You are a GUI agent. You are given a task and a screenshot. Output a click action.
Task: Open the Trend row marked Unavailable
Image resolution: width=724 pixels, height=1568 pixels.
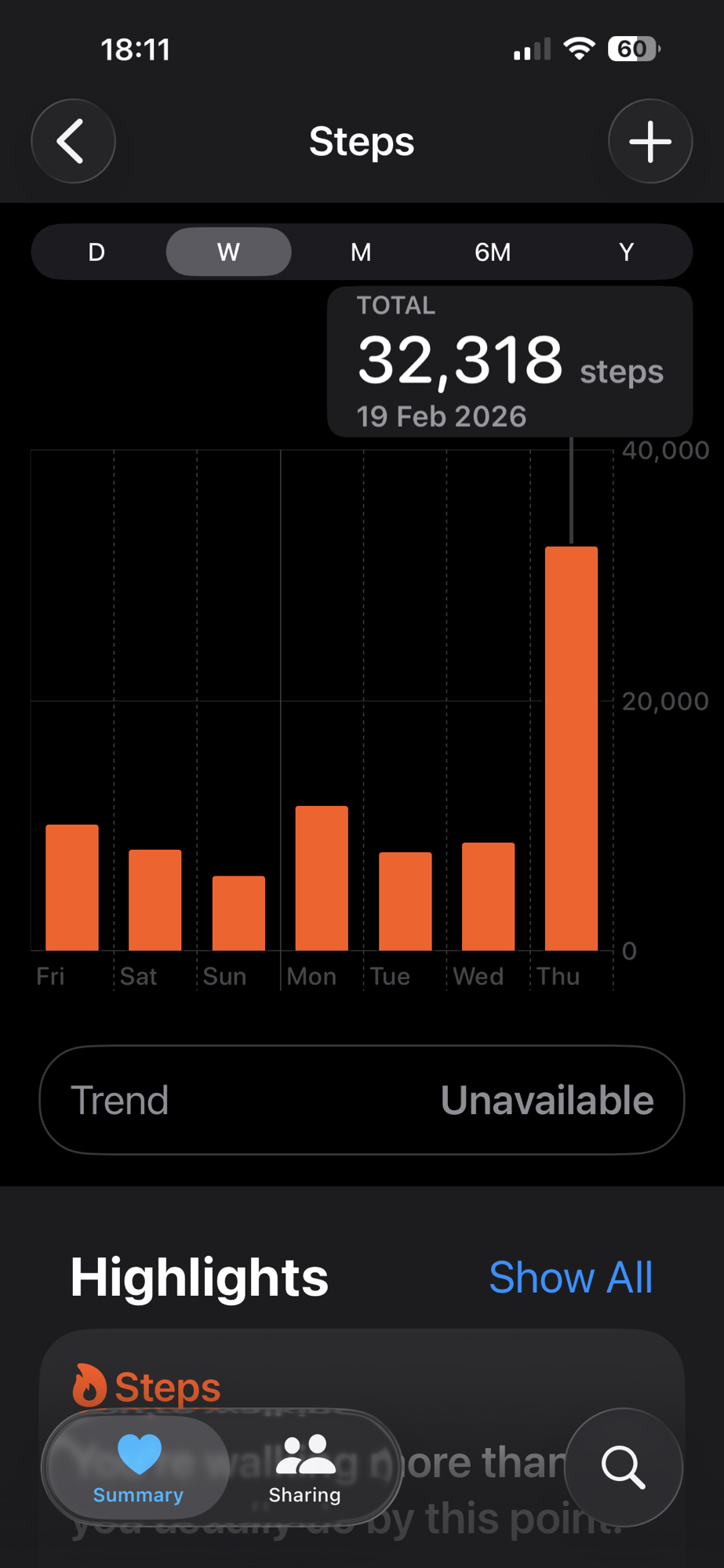click(362, 1099)
